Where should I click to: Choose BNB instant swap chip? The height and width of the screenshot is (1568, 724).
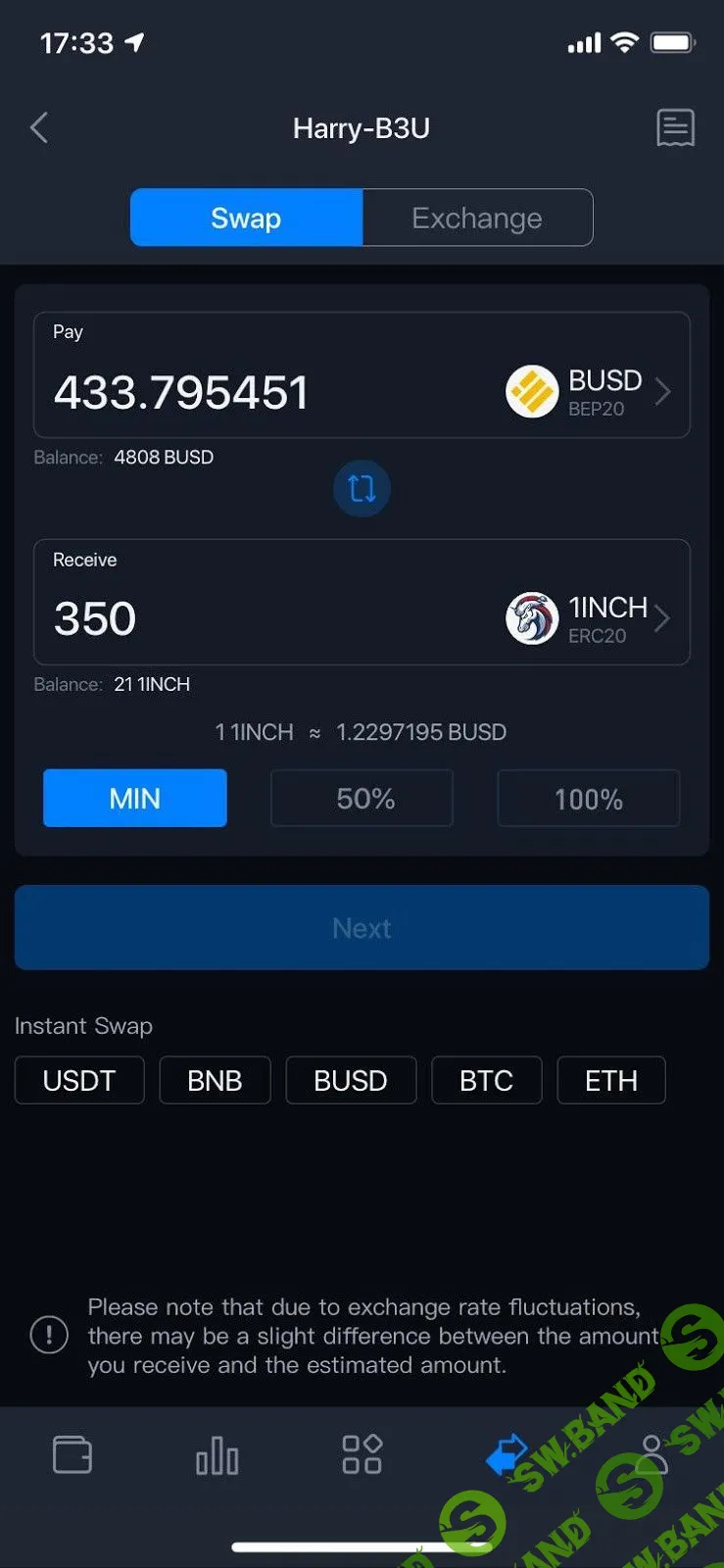(215, 1080)
